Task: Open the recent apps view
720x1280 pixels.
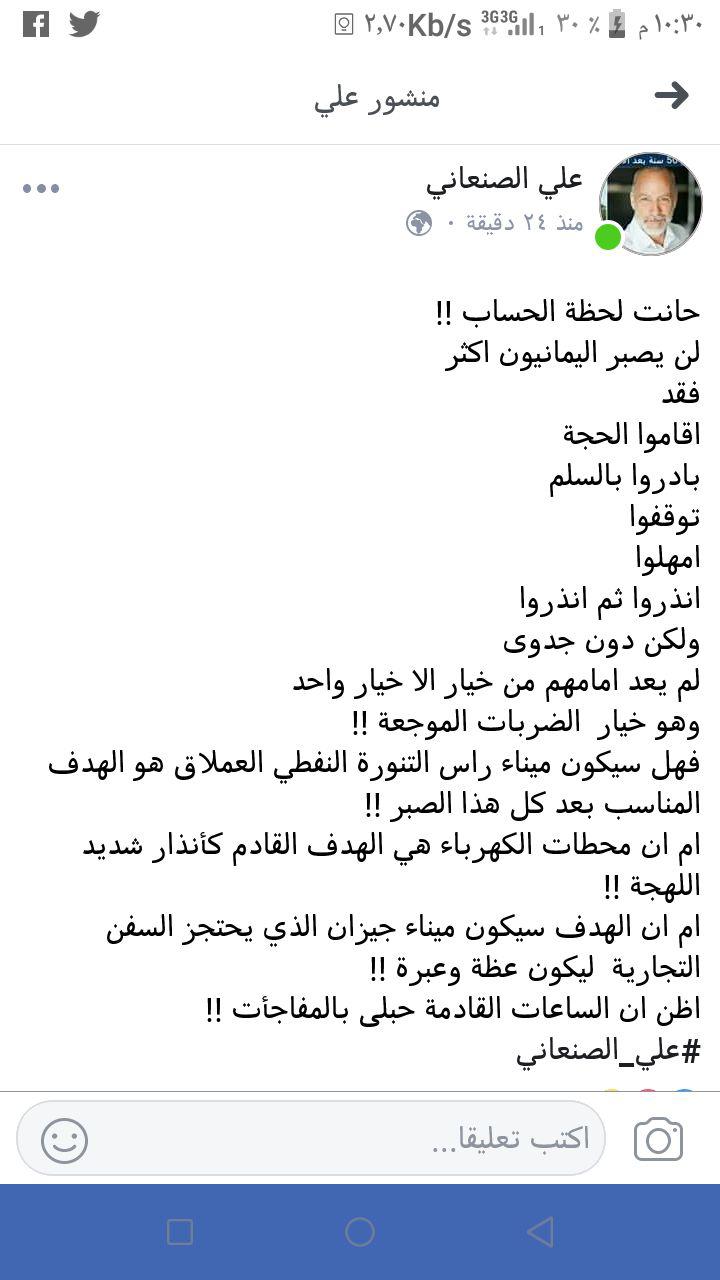Action: coord(180,1232)
